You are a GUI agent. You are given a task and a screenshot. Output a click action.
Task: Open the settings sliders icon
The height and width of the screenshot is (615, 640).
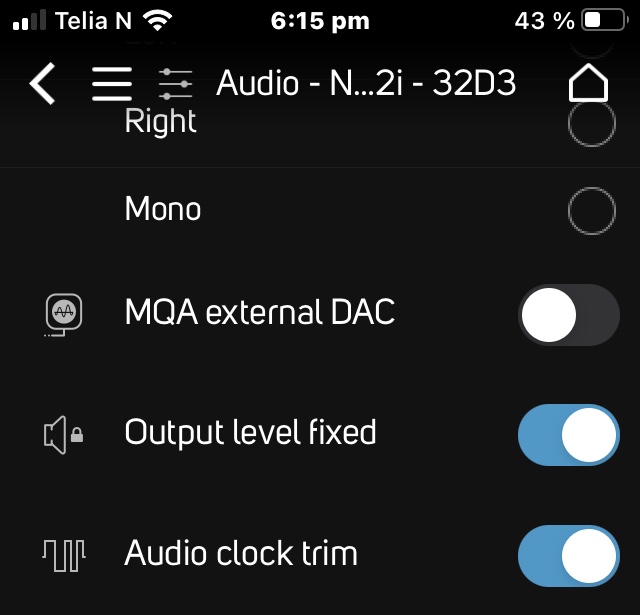click(176, 84)
